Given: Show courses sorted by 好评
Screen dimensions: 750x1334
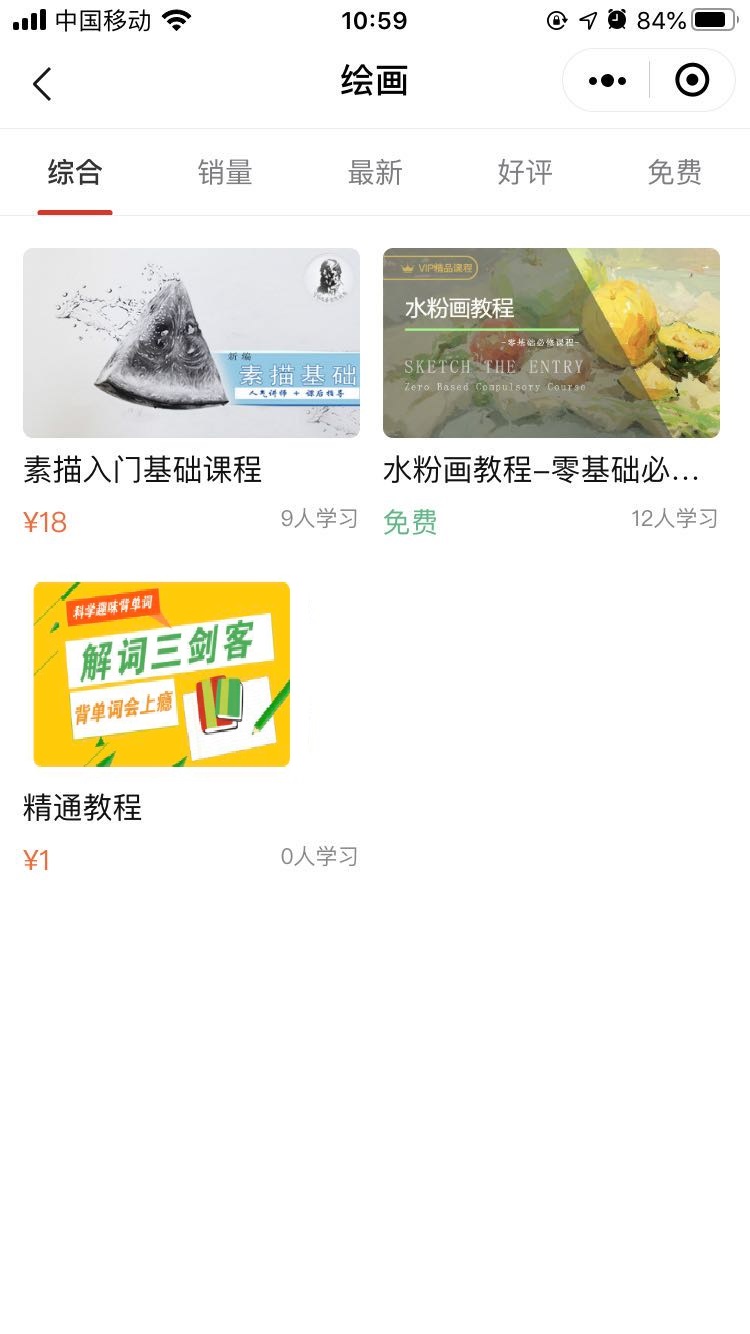Looking at the screenshot, I should [x=525, y=173].
